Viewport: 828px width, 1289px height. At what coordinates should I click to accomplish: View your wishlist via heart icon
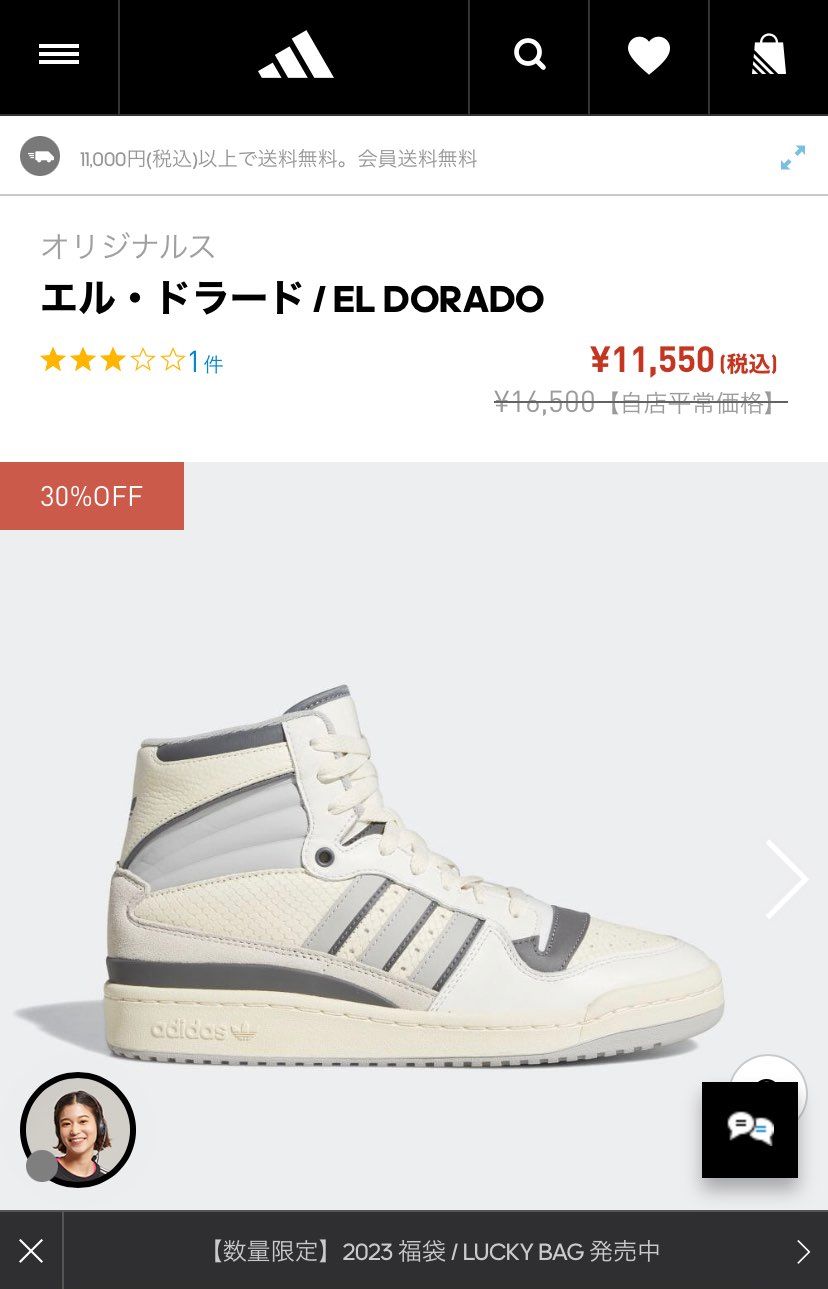(x=649, y=55)
